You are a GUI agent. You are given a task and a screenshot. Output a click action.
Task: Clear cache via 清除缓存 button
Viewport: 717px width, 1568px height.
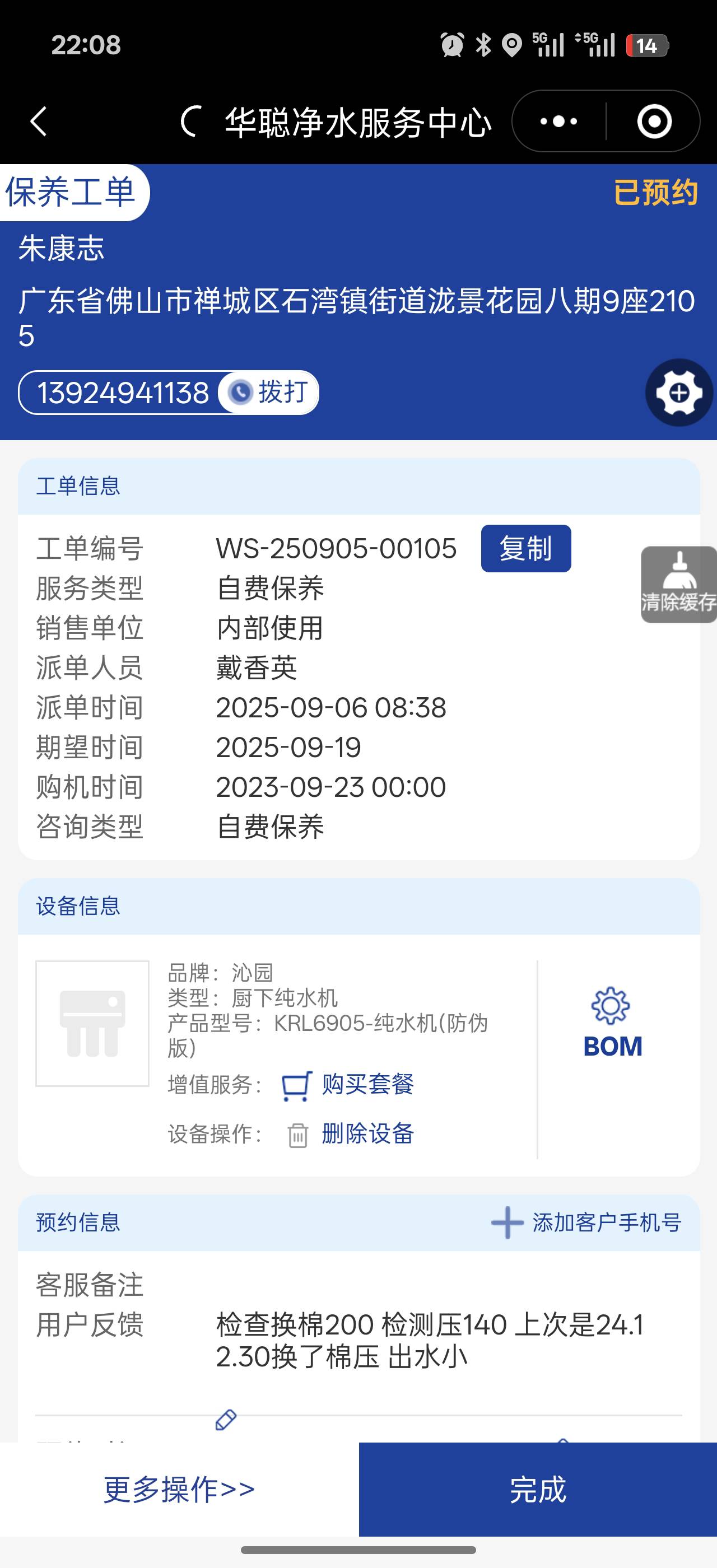pos(679,584)
